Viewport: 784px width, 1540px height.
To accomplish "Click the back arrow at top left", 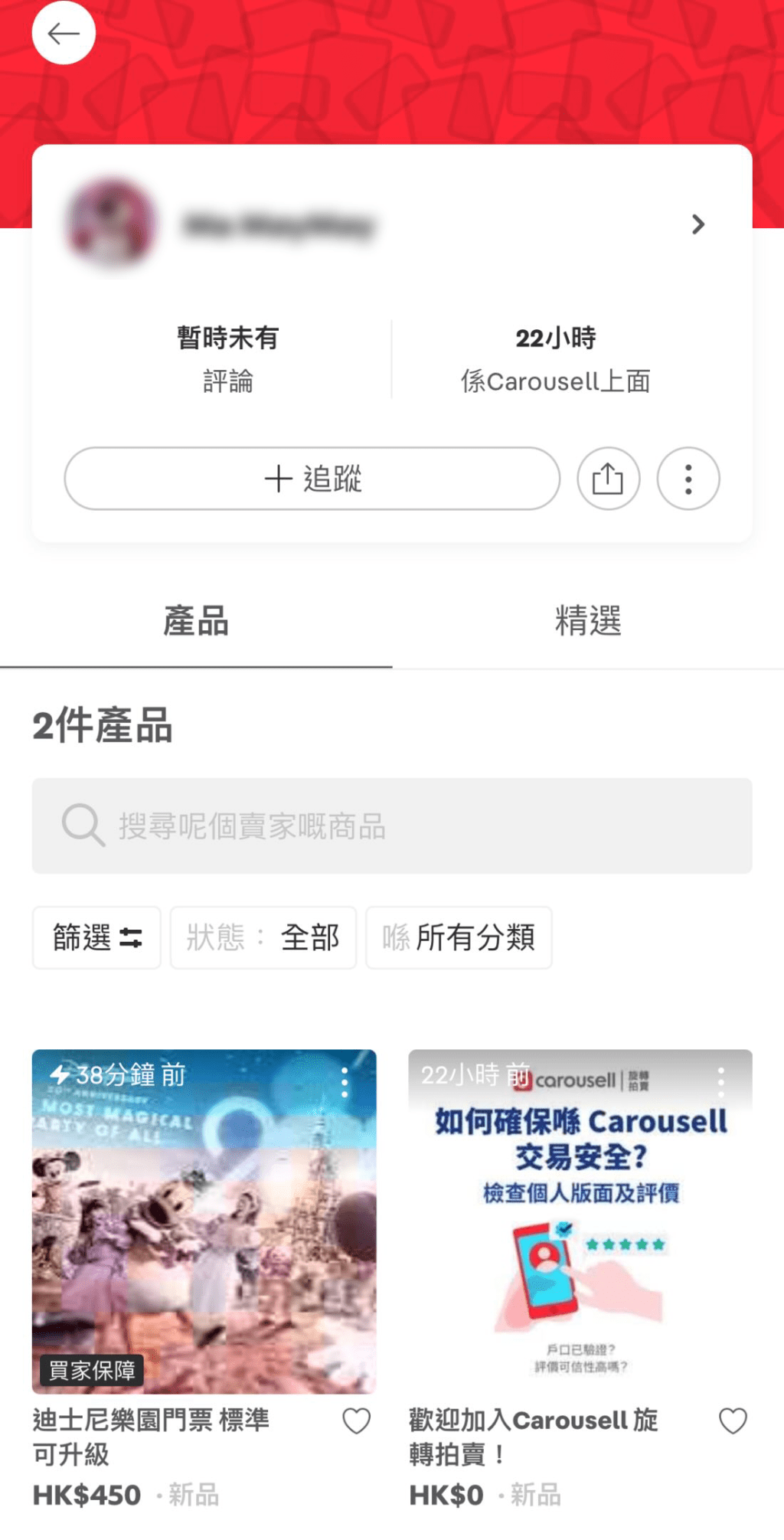I will click(x=64, y=33).
